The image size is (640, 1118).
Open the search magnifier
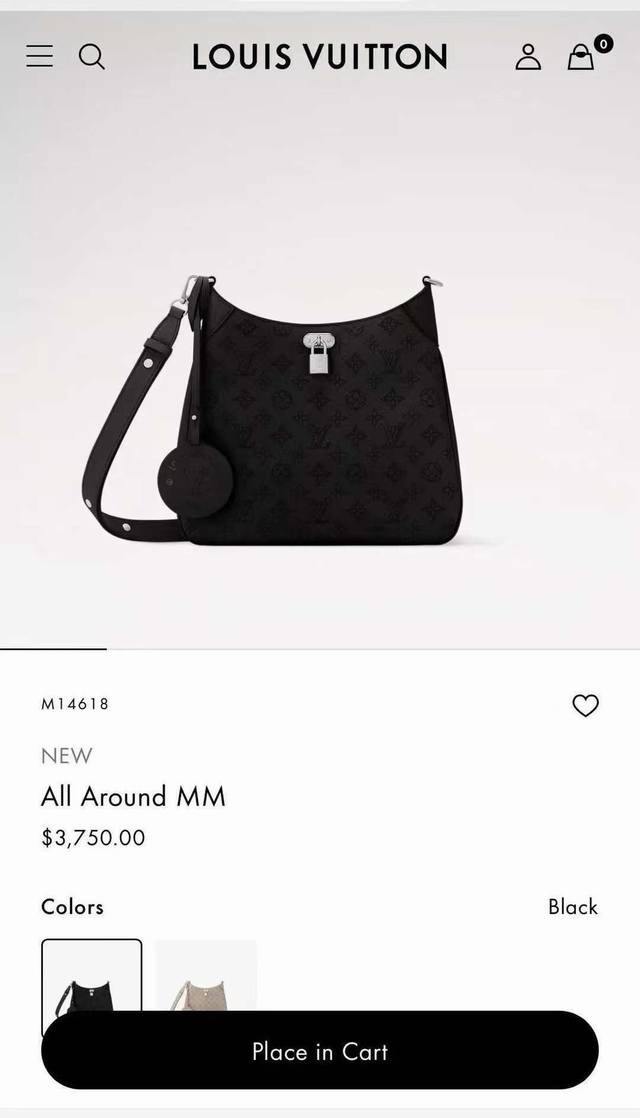(92, 57)
